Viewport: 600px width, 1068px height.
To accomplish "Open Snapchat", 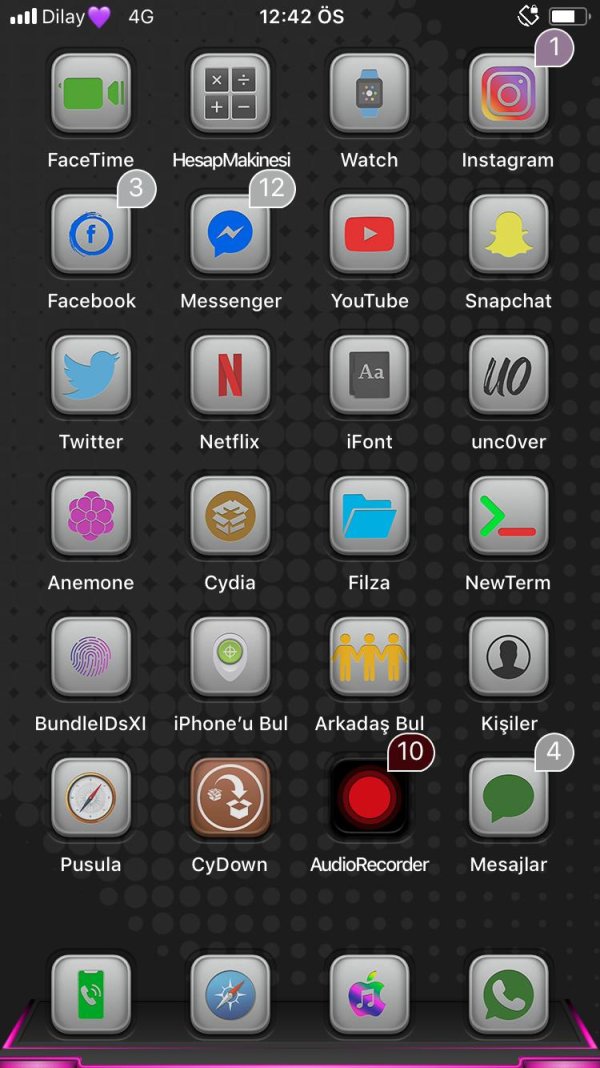I will point(508,235).
